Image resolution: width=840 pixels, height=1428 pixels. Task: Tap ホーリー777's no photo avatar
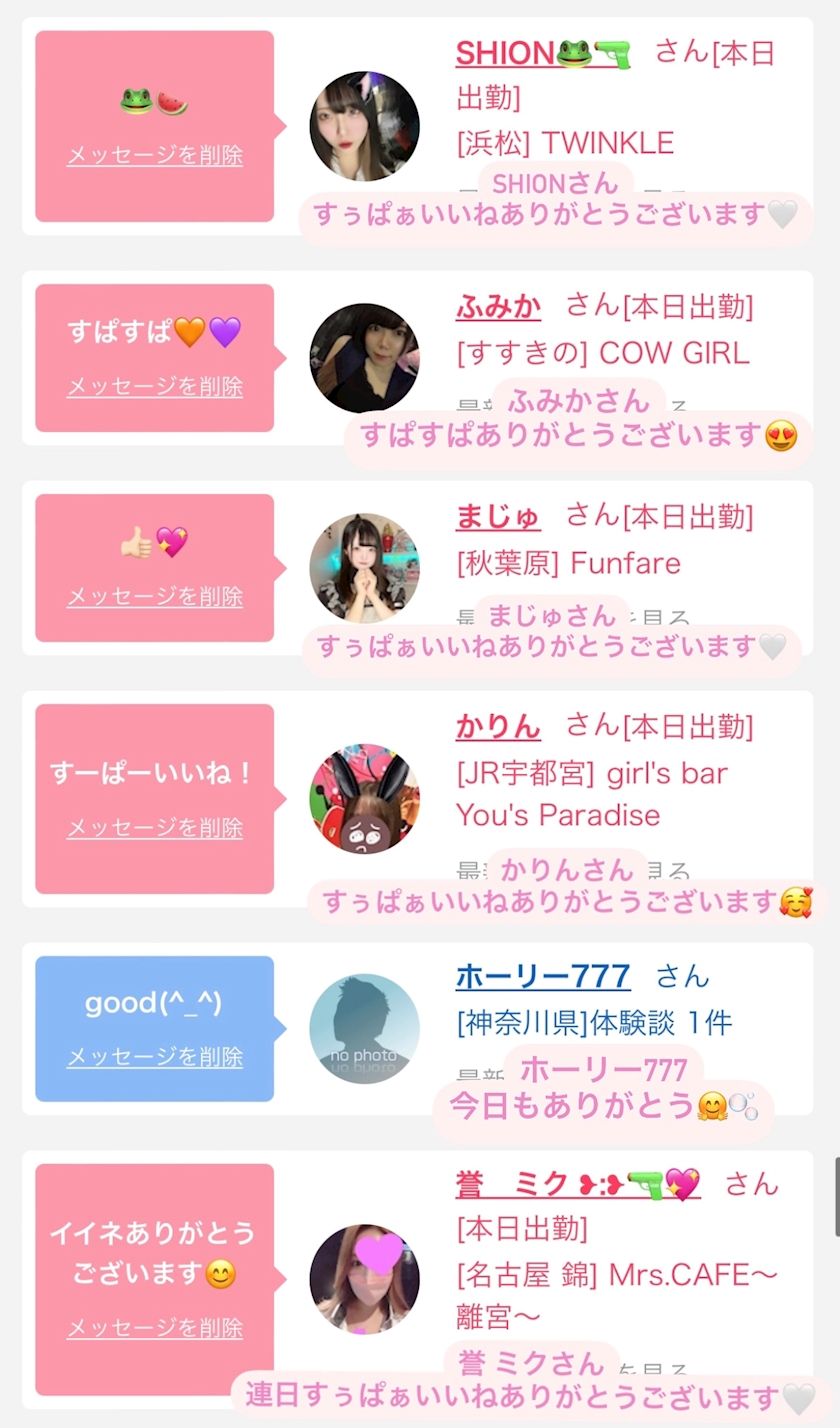[x=364, y=1028]
